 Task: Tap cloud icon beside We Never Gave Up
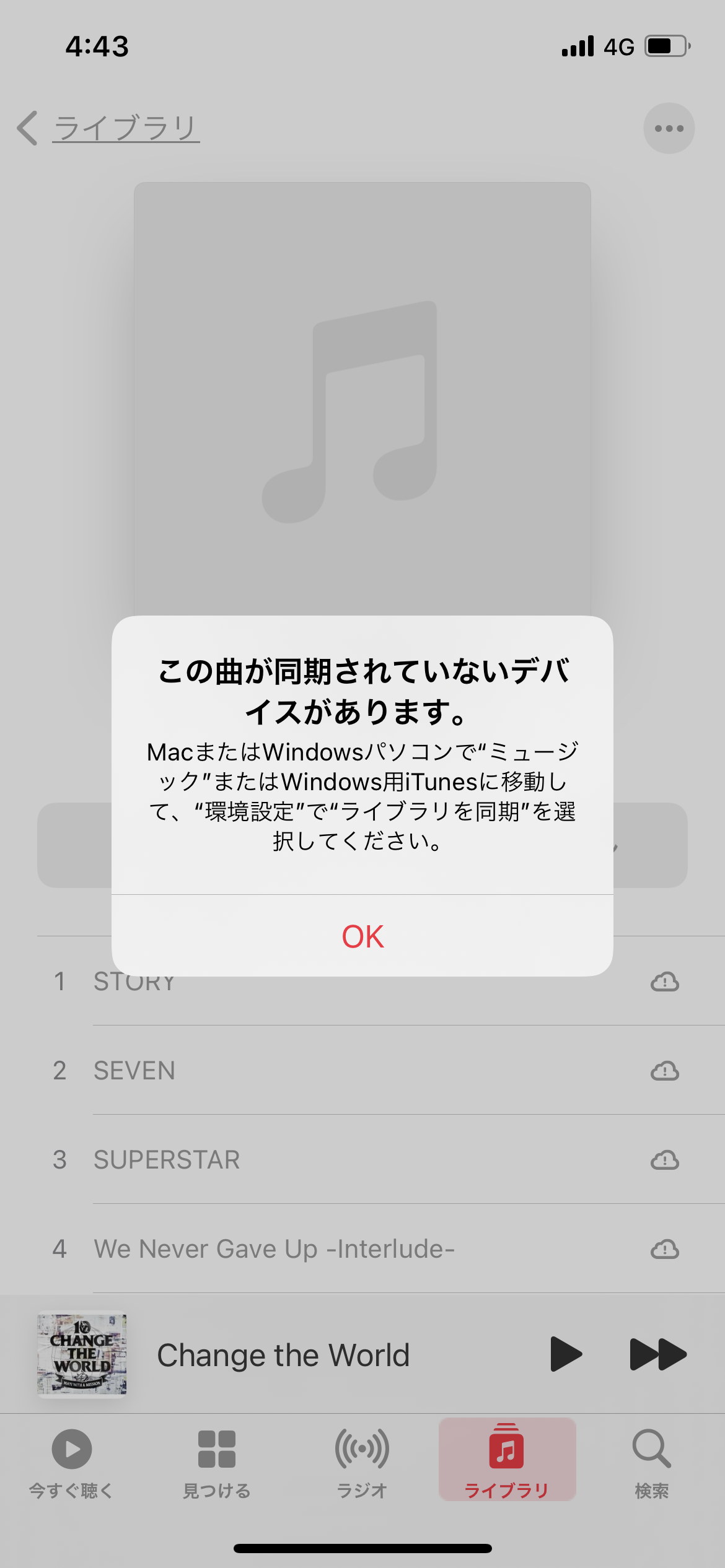point(665,1249)
